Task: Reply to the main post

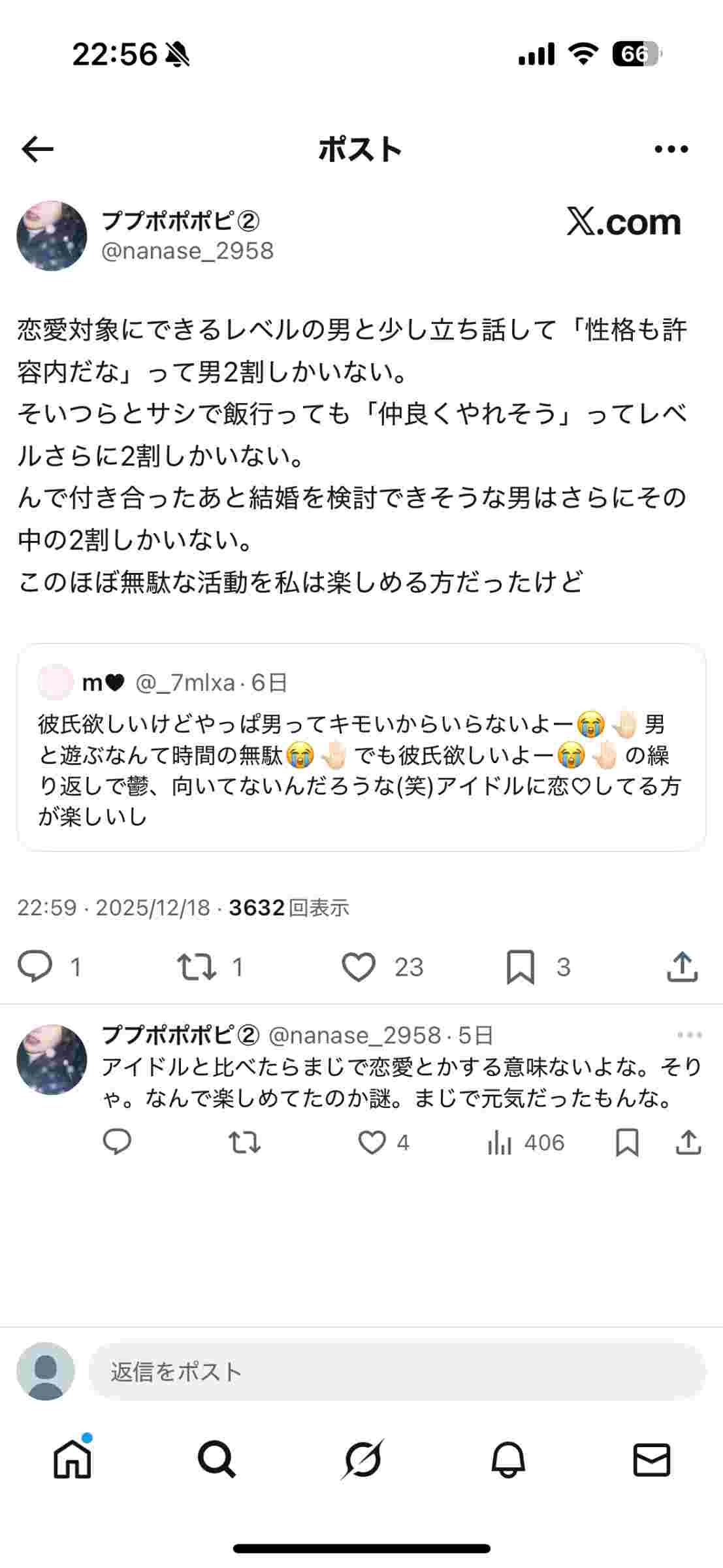Action: coord(35,967)
